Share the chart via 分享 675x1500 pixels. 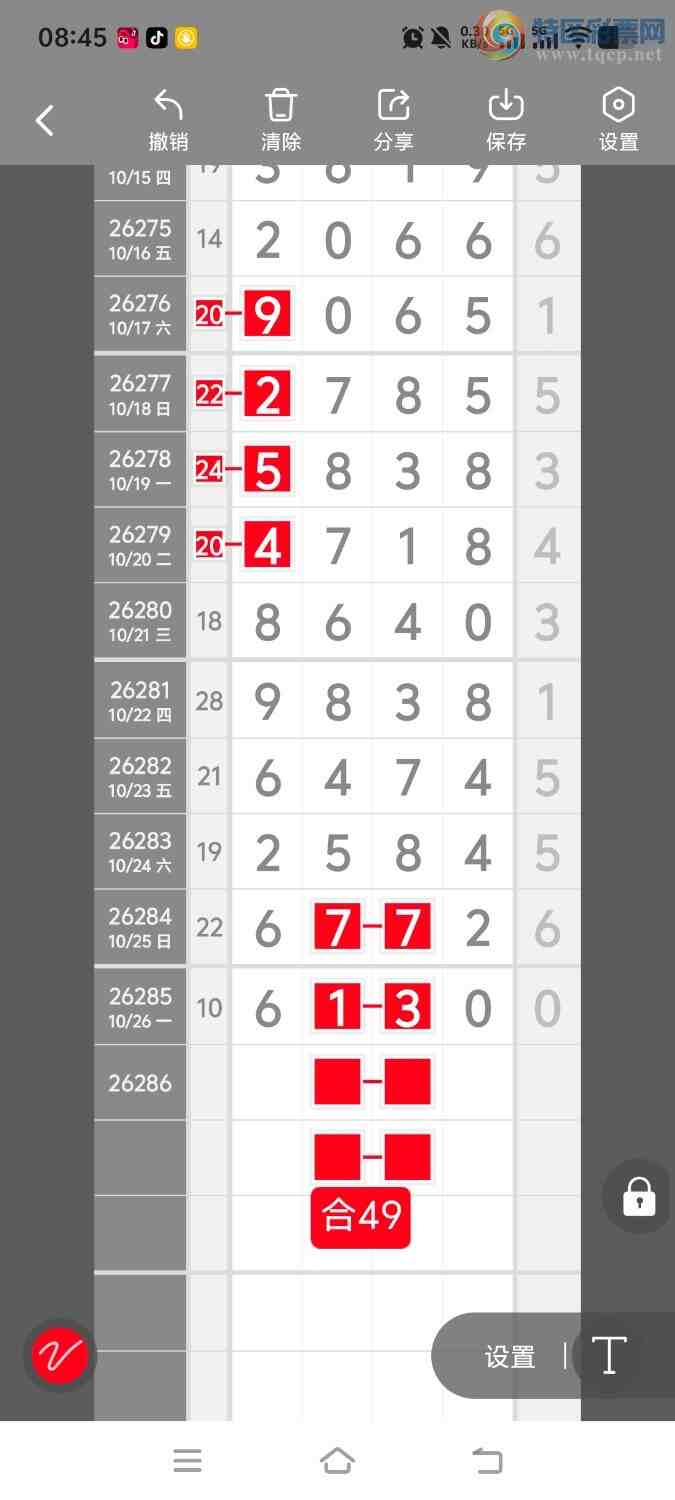pos(394,121)
